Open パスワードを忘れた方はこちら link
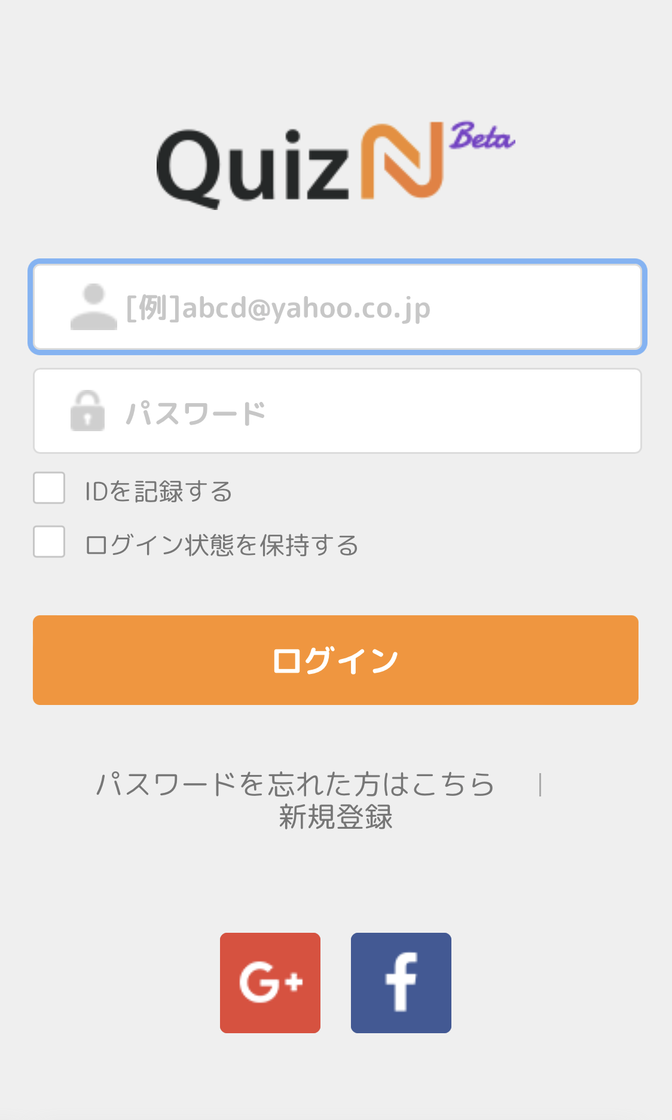Image resolution: width=672 pixels, height=1120 pixels. (295, 784)
